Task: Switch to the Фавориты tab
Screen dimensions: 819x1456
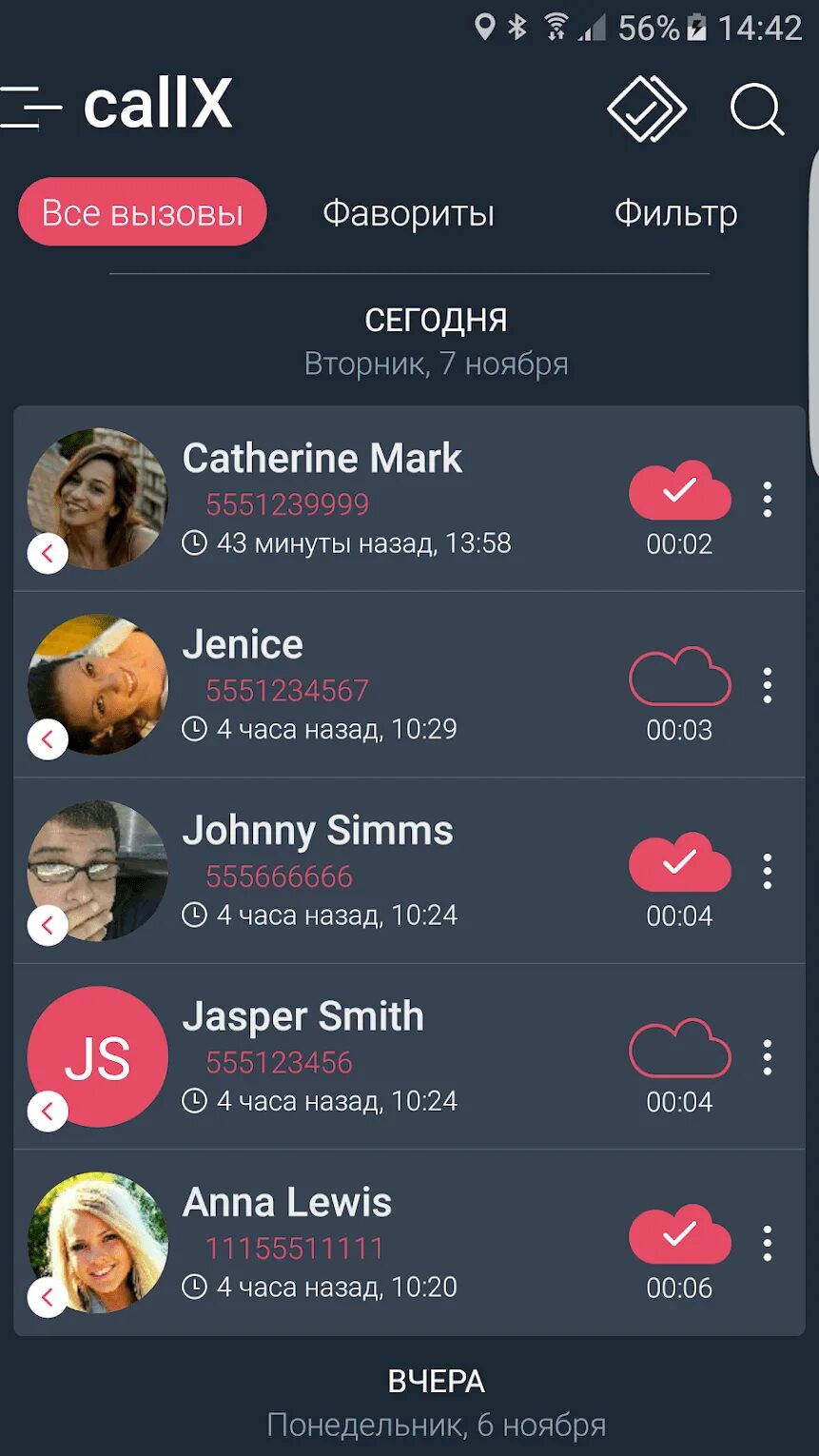Action: (408, 213)
